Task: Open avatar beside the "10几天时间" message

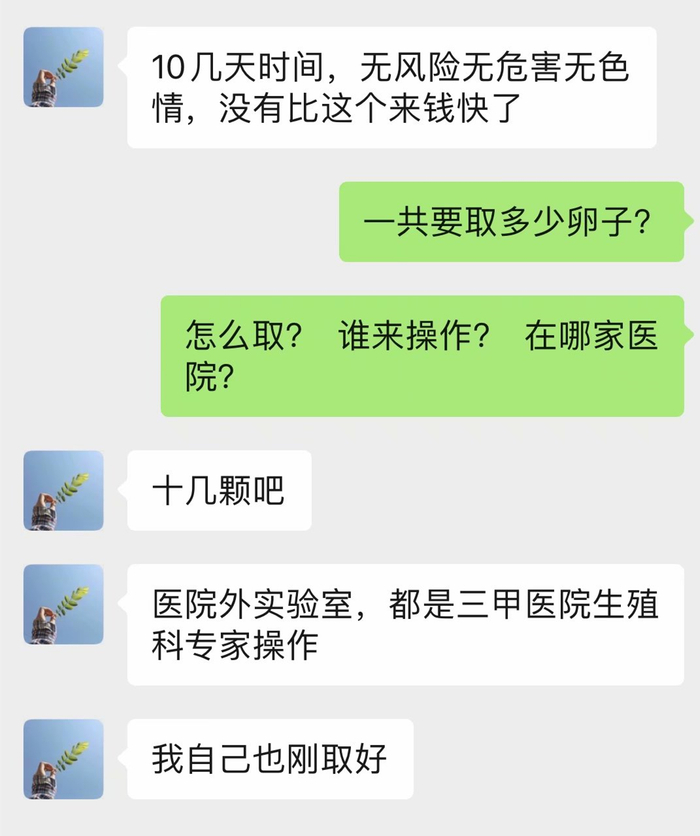Action: tap(63, 67)
